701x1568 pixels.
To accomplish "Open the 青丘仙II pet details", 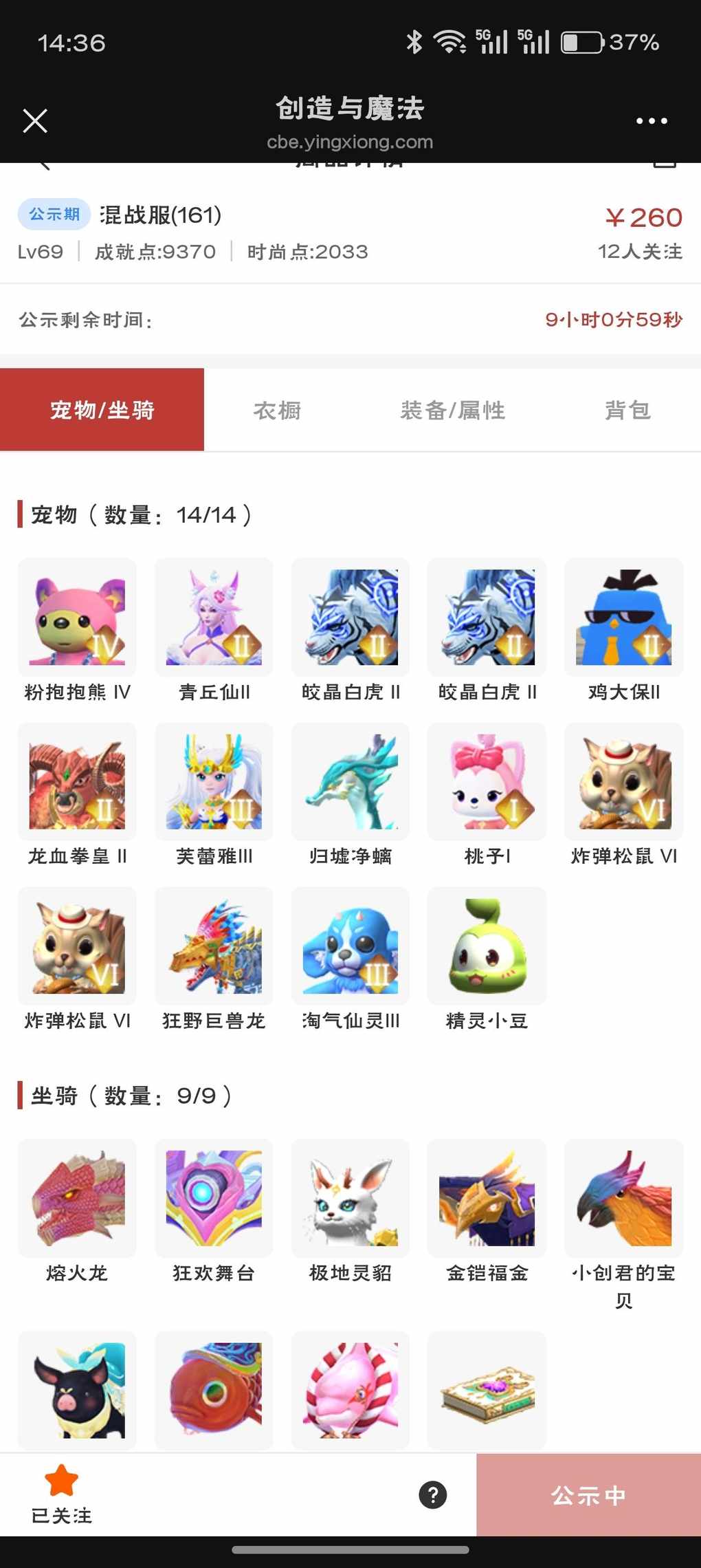I will point(214,618).
